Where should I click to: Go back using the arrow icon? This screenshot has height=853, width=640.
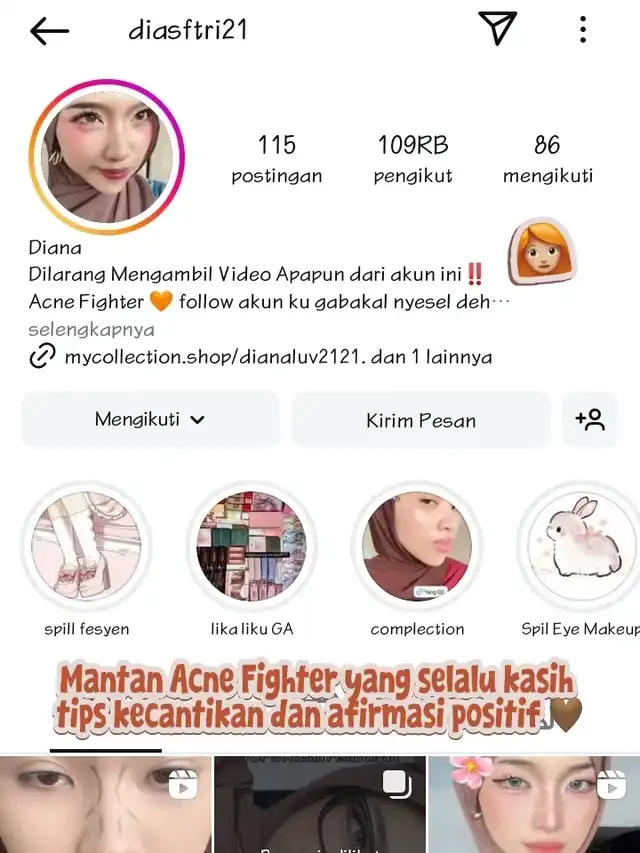[49, 30]
